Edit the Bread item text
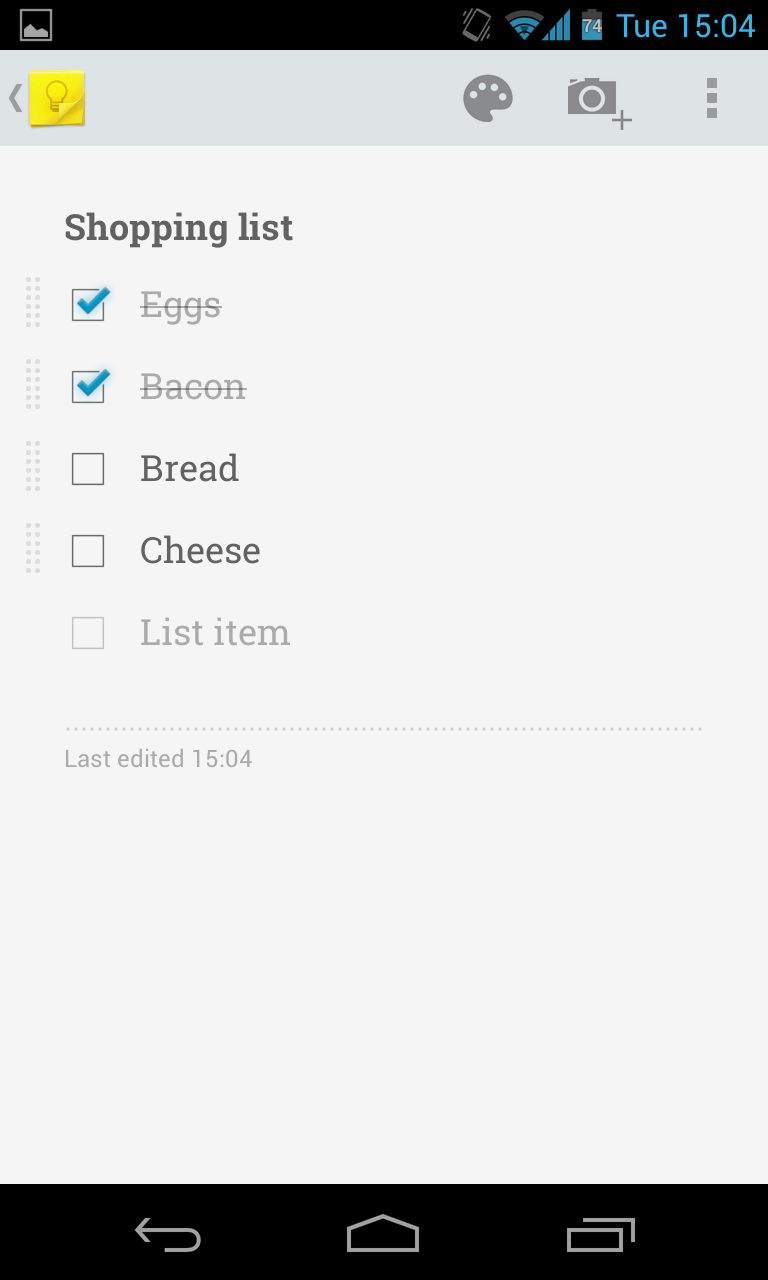 [x=189, y=468]
